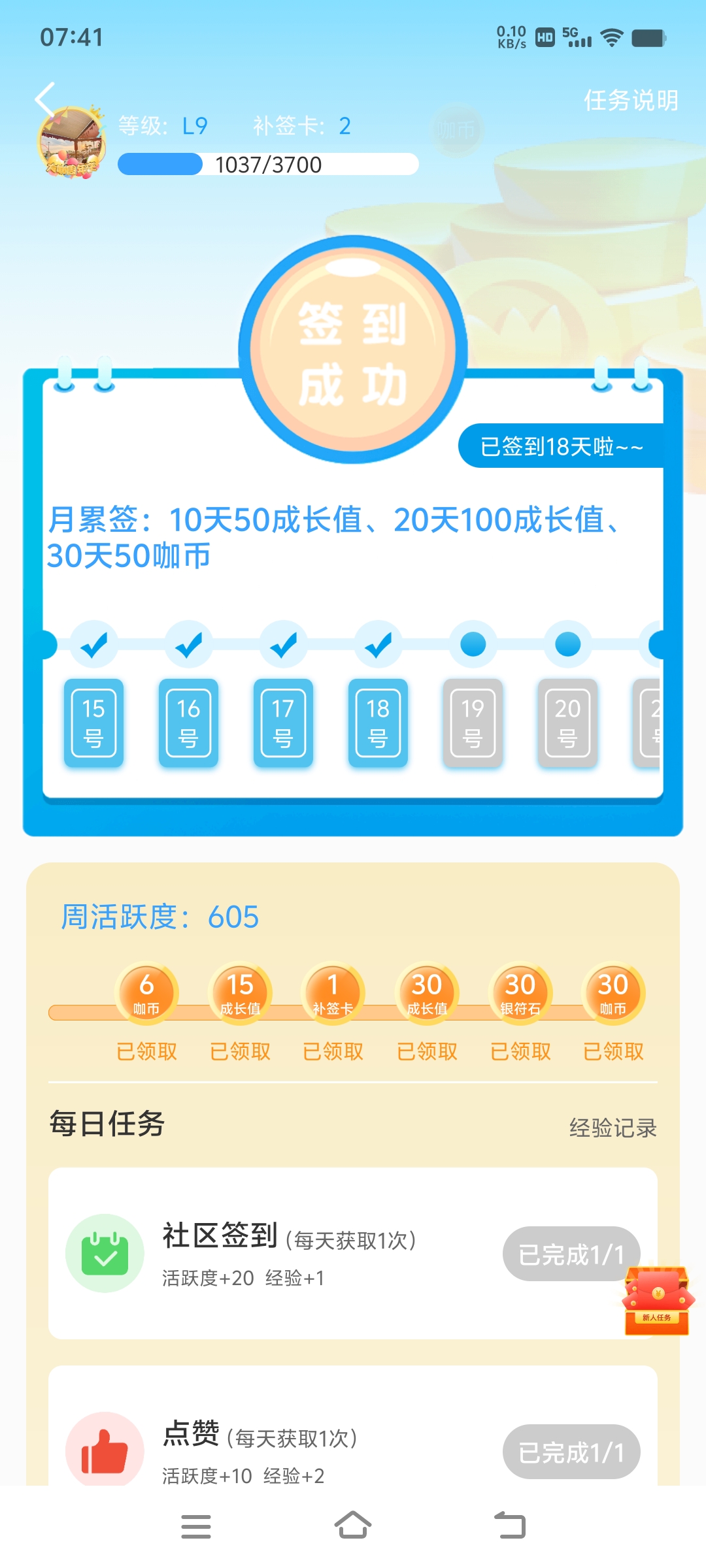Open recent apps from navigation bar
706x1568 pixels.
tap(195, 1526)
